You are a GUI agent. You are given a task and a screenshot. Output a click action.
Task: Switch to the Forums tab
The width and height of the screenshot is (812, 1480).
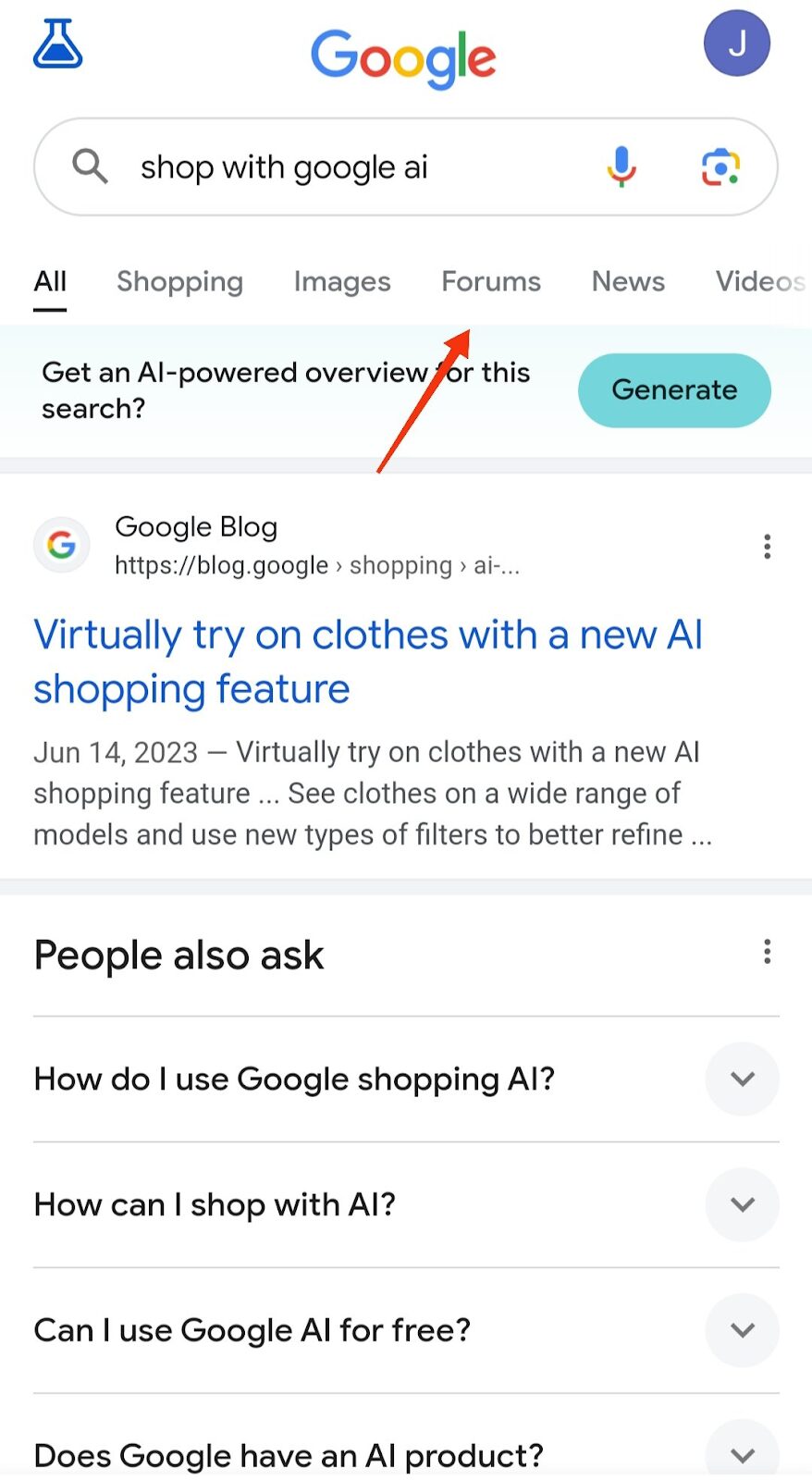tap(490, 281)
